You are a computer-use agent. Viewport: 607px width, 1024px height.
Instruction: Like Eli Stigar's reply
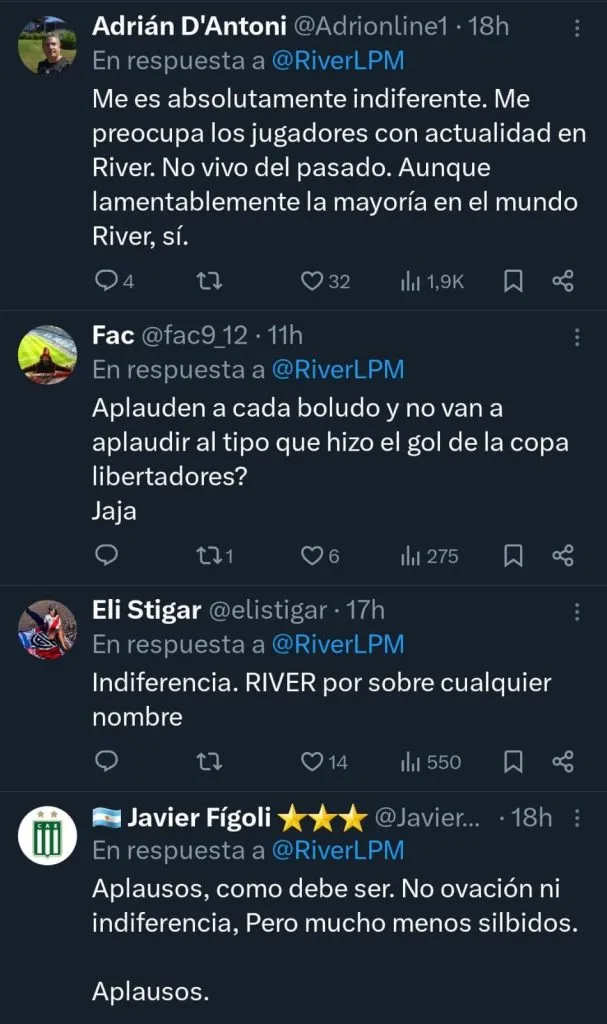pos(312,762)
